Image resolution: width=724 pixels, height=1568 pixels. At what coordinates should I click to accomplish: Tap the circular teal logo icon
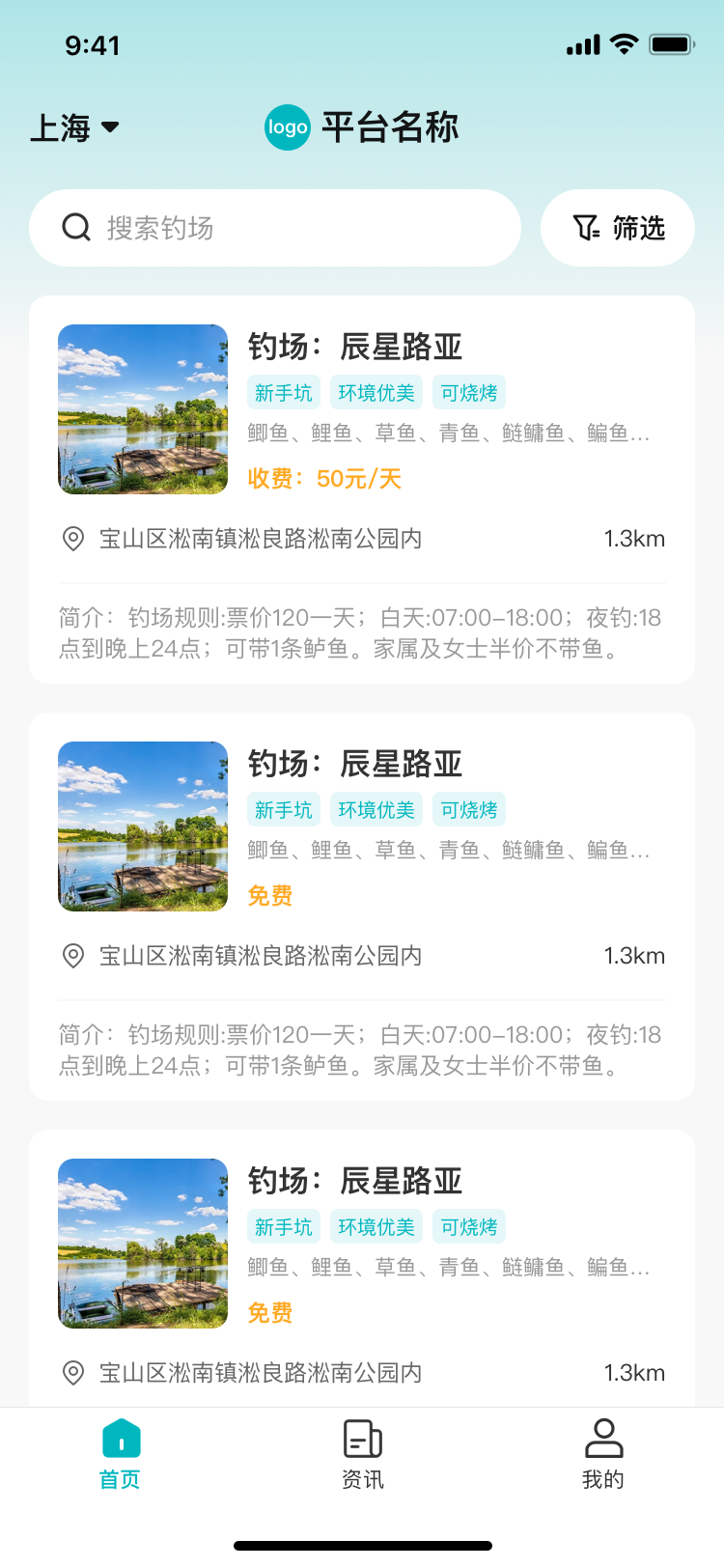[286, 127]
